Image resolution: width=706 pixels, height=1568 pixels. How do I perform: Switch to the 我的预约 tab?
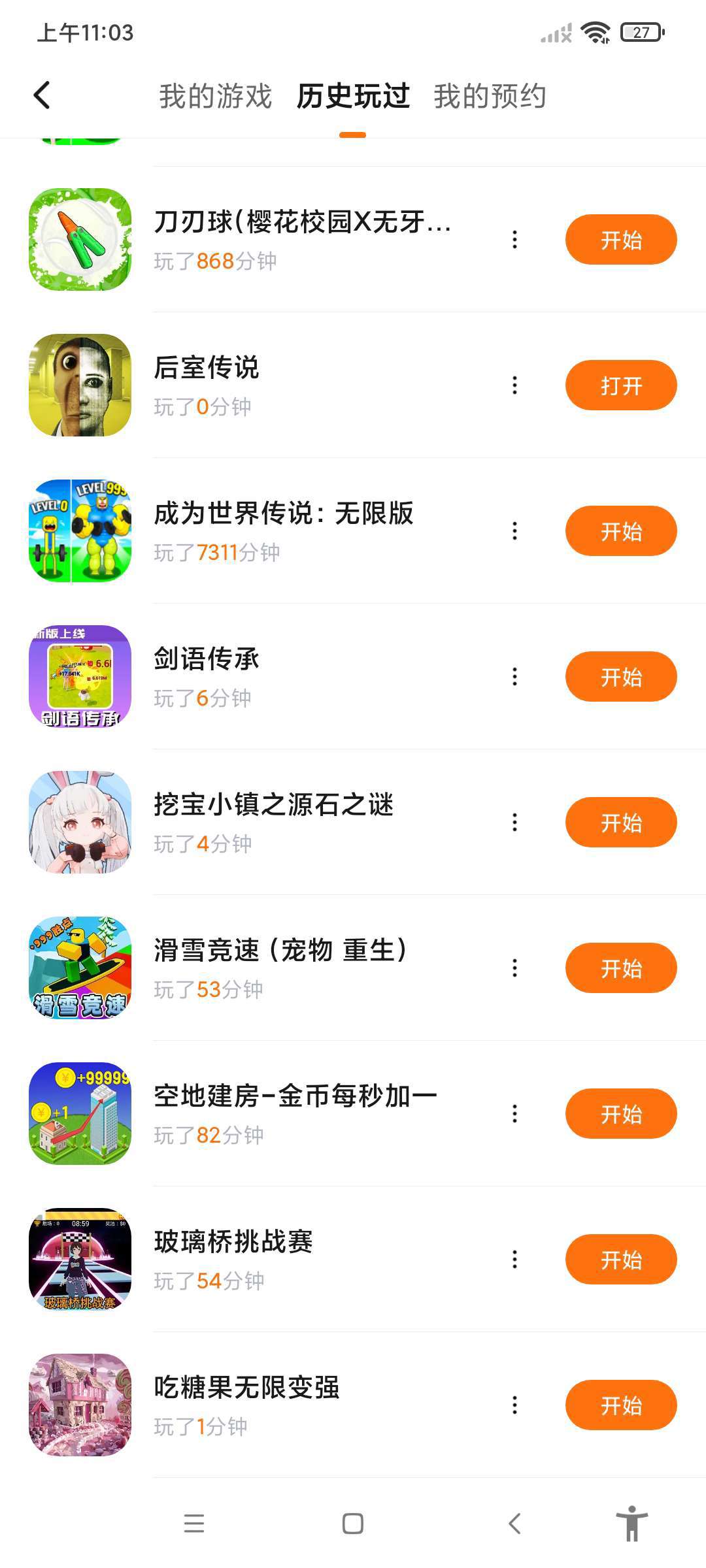click(490, 96)
